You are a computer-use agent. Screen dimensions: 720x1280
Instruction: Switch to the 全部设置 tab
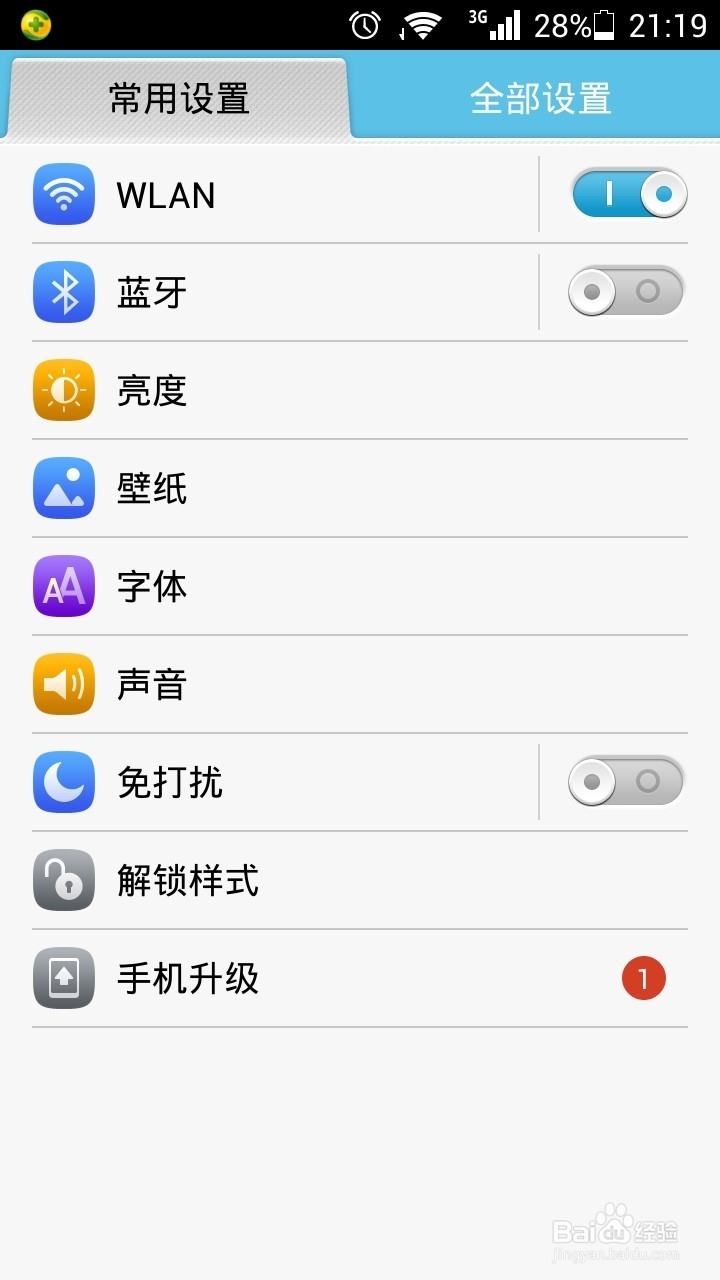pyautogui.click(x=540, y=98)
